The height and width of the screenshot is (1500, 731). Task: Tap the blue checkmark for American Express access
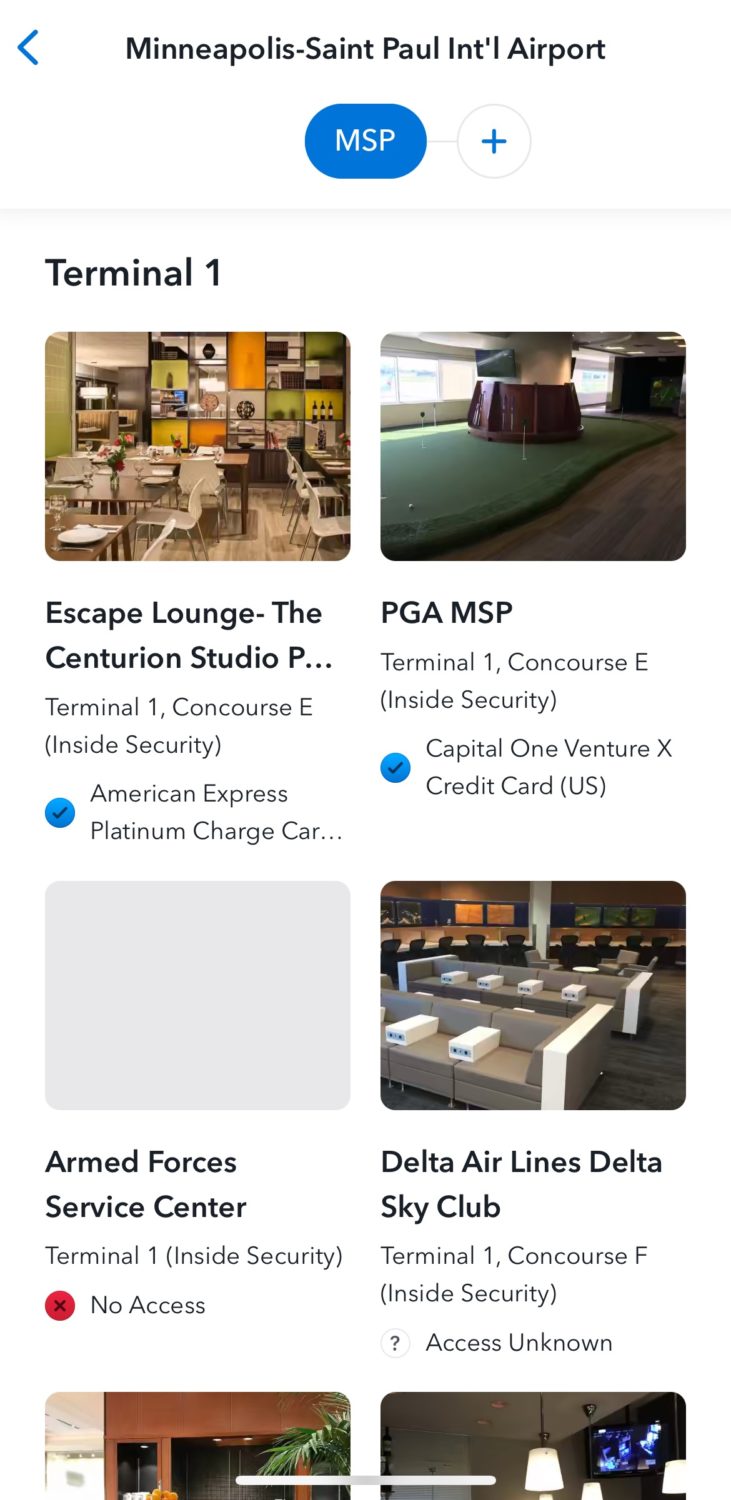pos(59,813)
